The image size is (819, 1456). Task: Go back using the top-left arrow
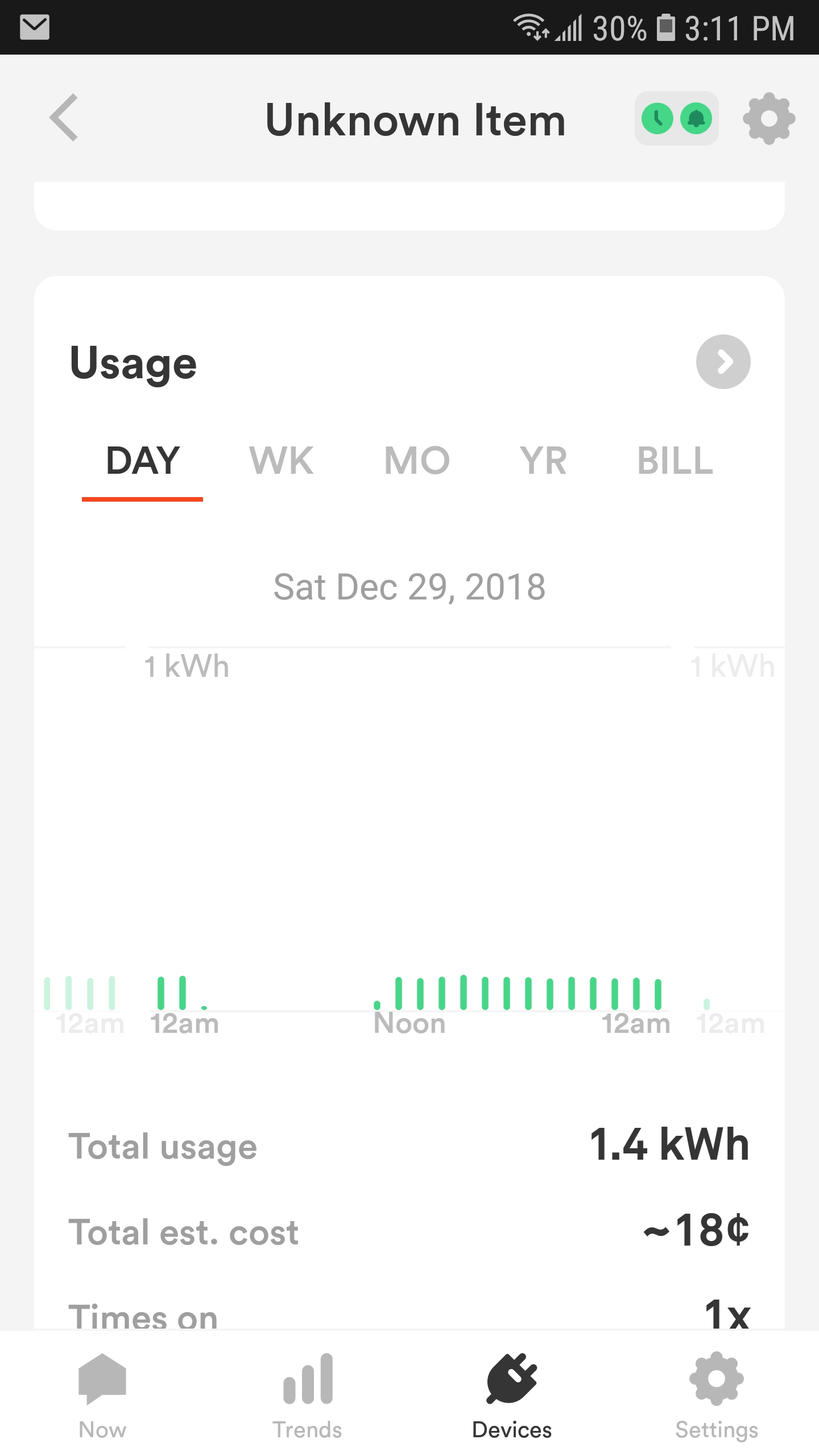point(64,118)
